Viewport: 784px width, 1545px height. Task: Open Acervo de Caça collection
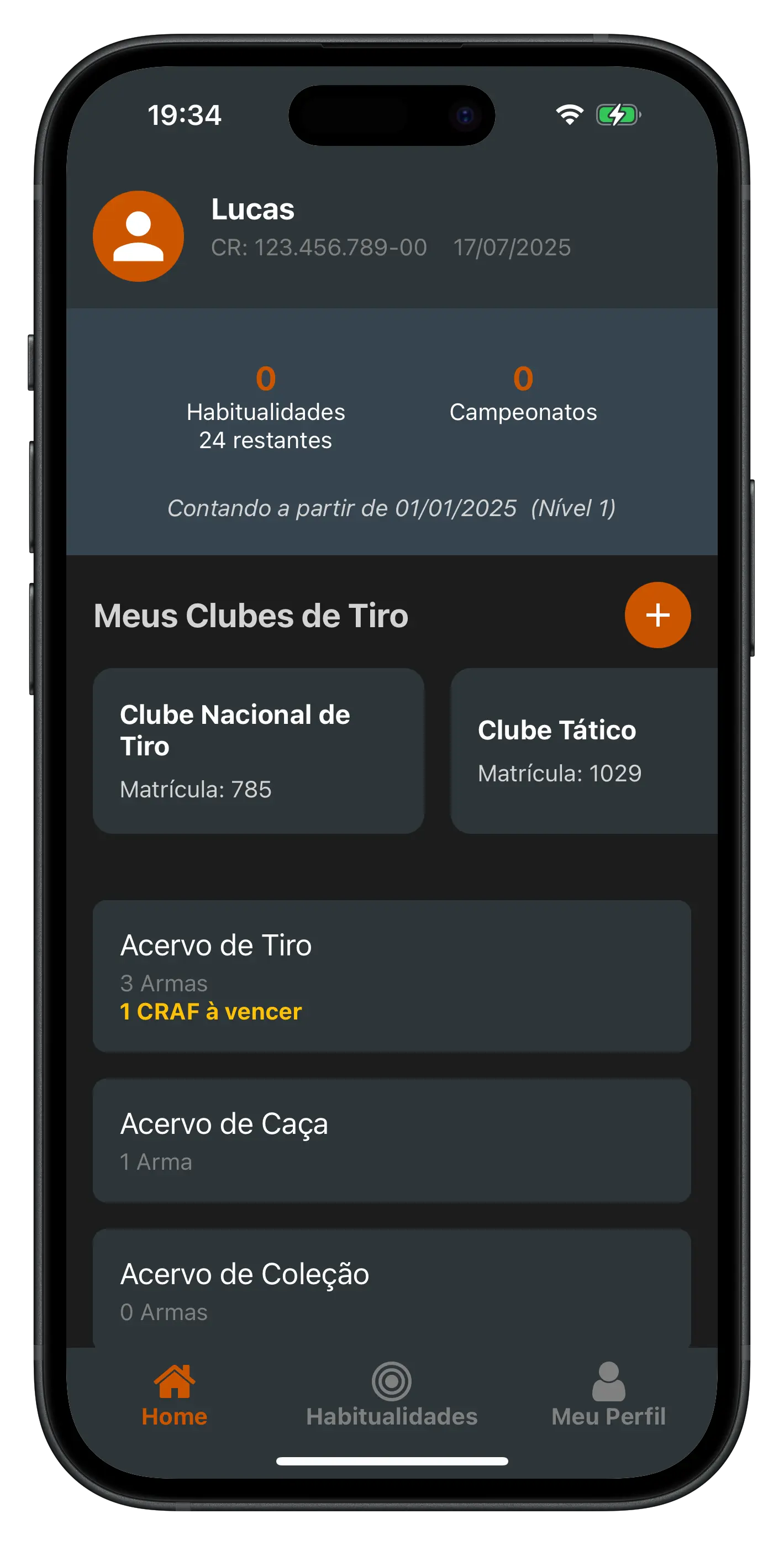392,1140
